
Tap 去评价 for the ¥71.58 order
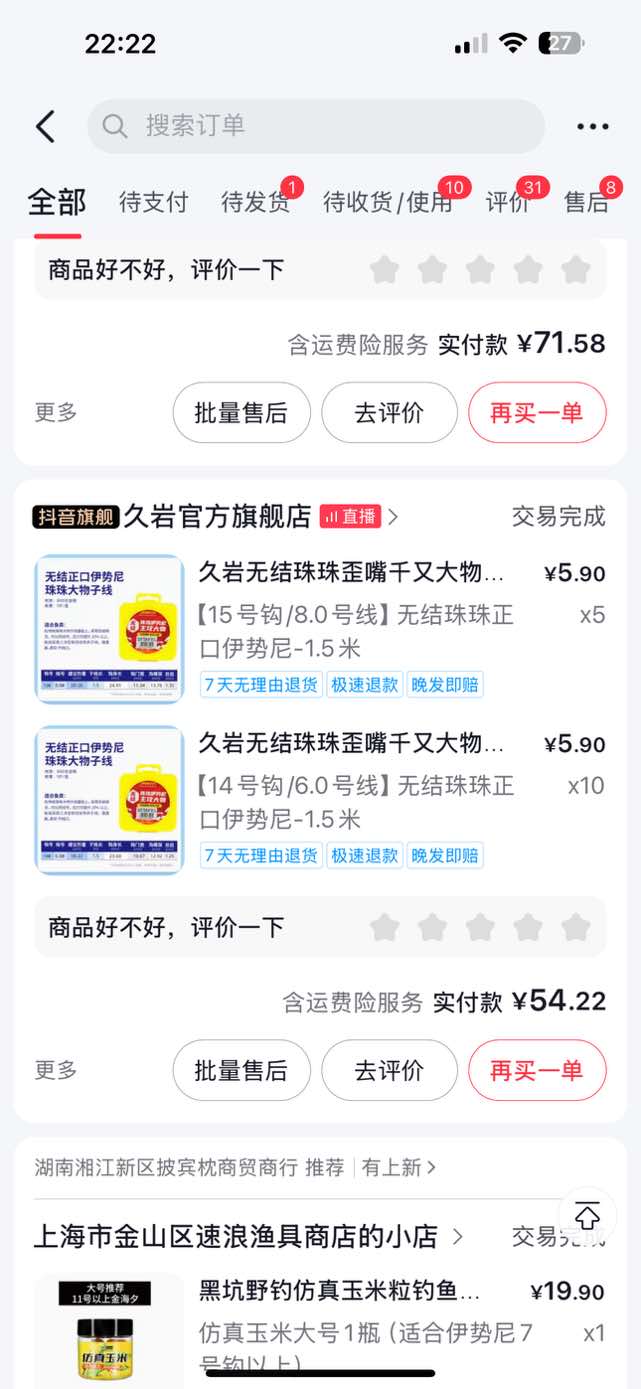point(389,412)
